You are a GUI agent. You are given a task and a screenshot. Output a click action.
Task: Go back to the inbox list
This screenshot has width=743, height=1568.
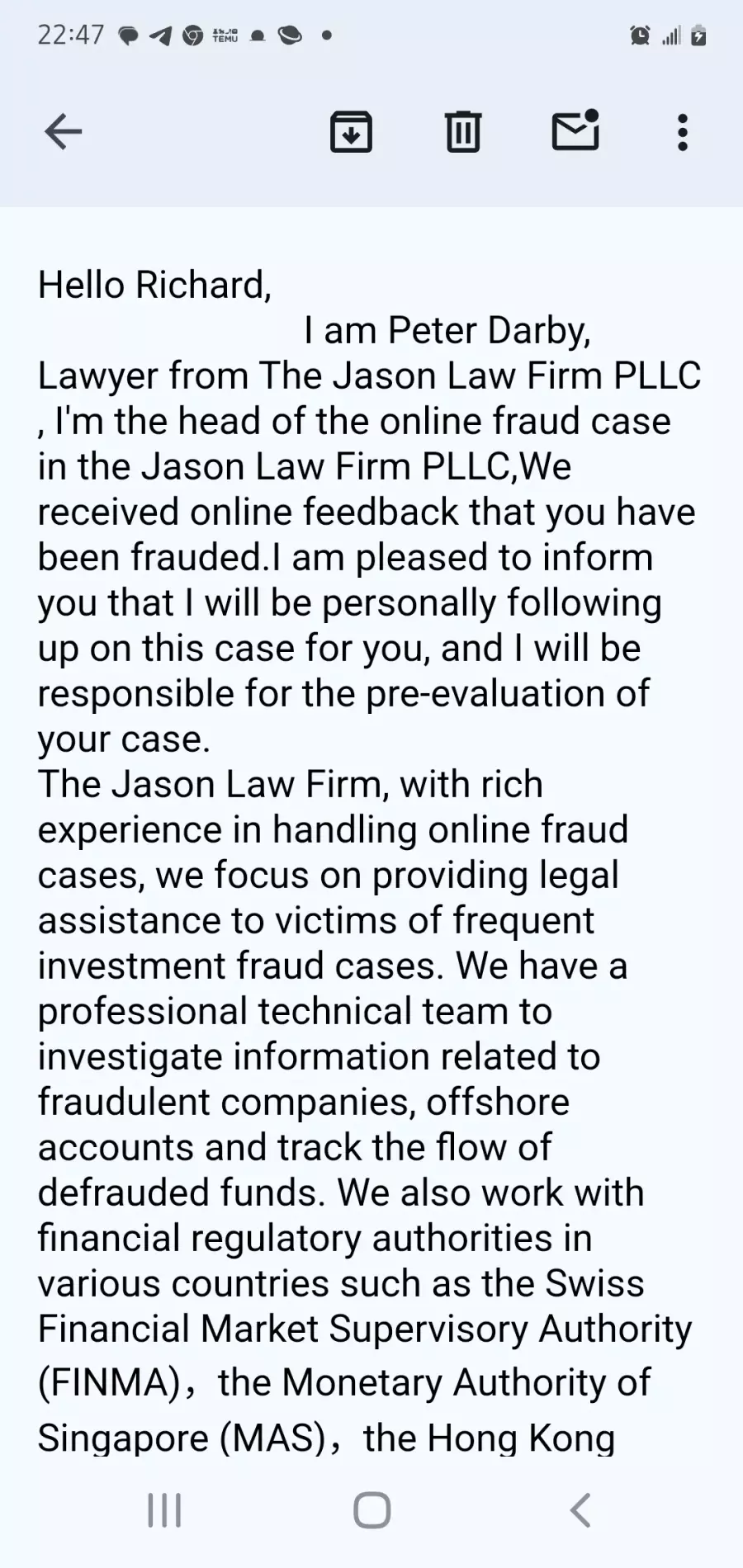(x=63, y=132)
